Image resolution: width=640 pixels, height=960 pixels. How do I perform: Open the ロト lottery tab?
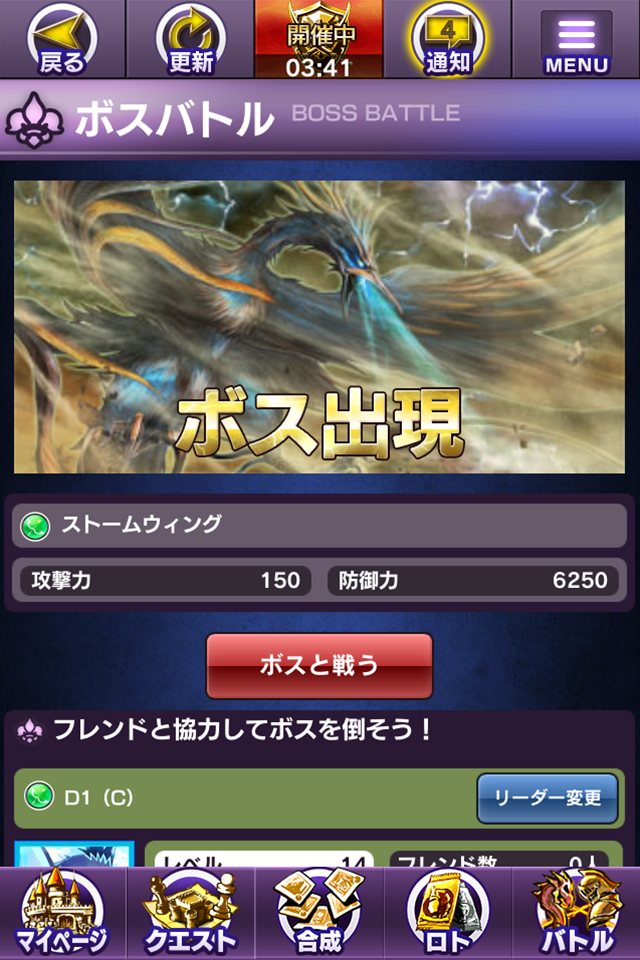(448, 914)
